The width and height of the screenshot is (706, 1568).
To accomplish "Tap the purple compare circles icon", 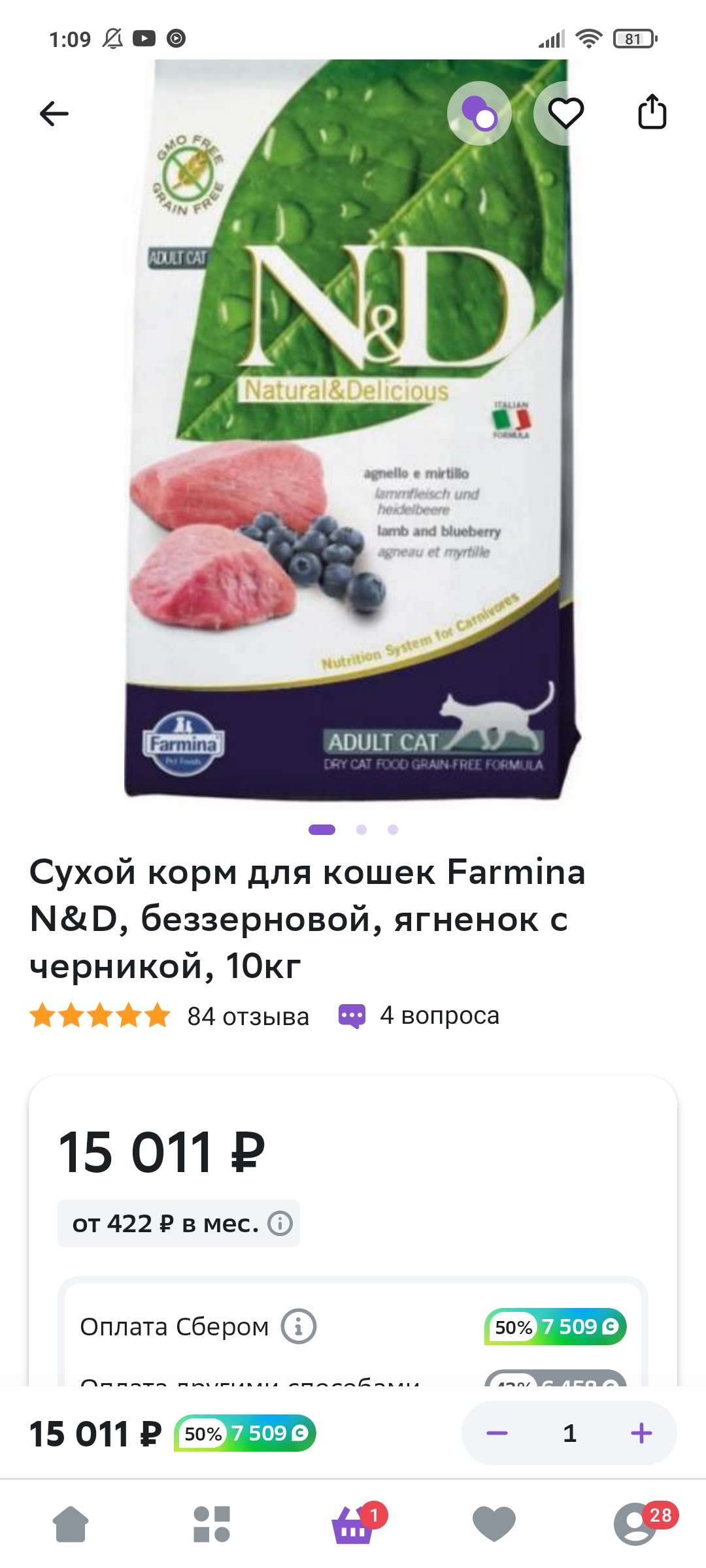I will tap(479, 114).
